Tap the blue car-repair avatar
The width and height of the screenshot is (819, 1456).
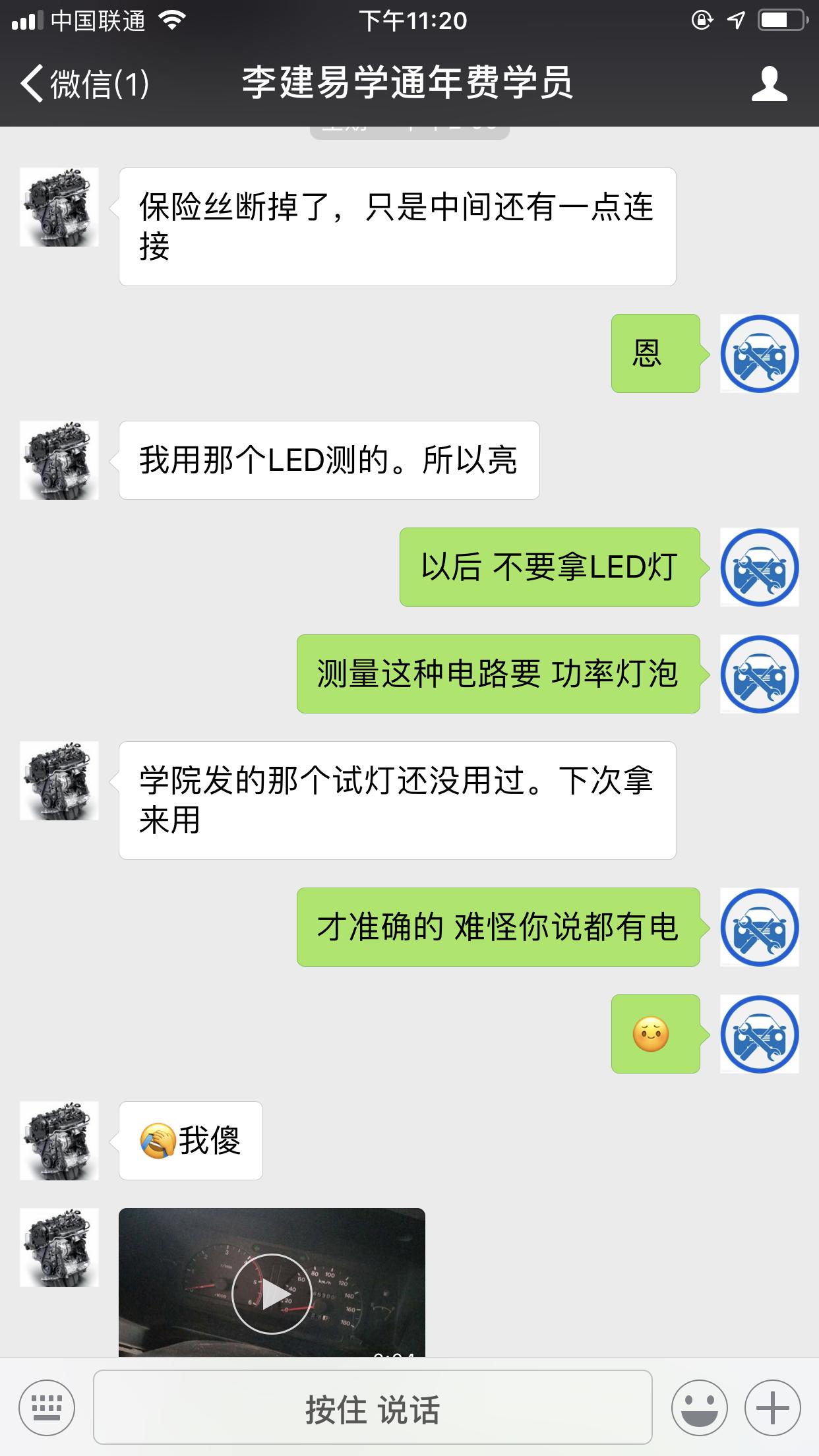[759, 354]
